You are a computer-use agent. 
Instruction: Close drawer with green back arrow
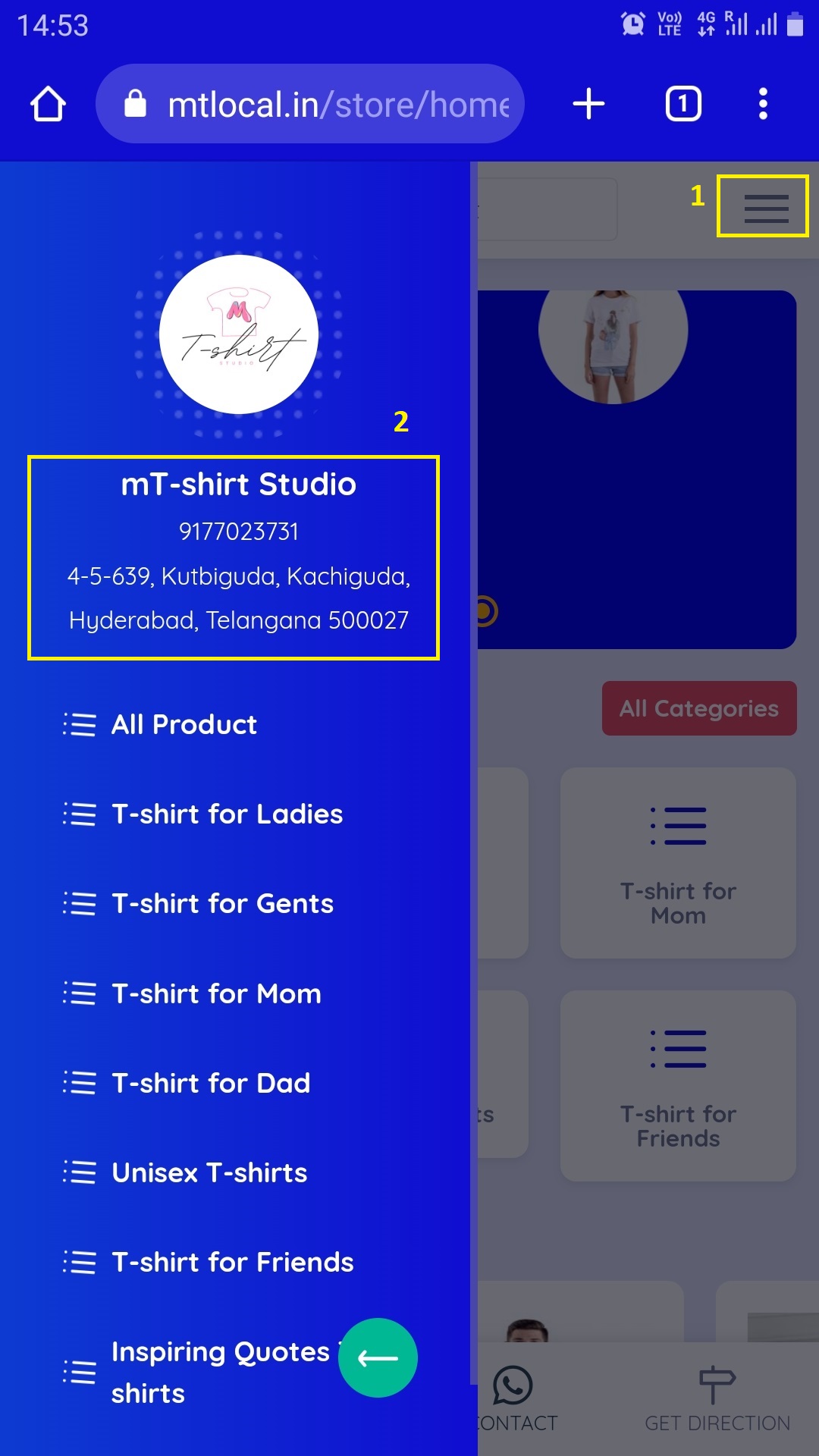[378, 1357]
